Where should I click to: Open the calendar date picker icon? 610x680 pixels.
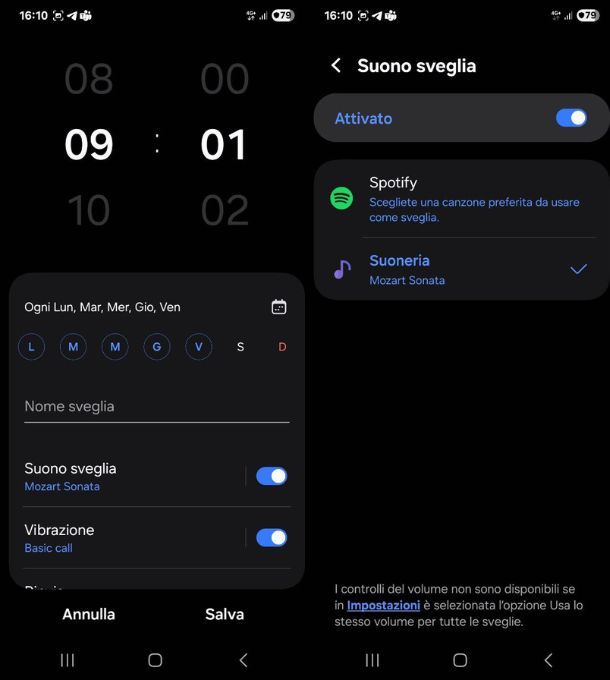pyautogui.click(x=279, y=307)
